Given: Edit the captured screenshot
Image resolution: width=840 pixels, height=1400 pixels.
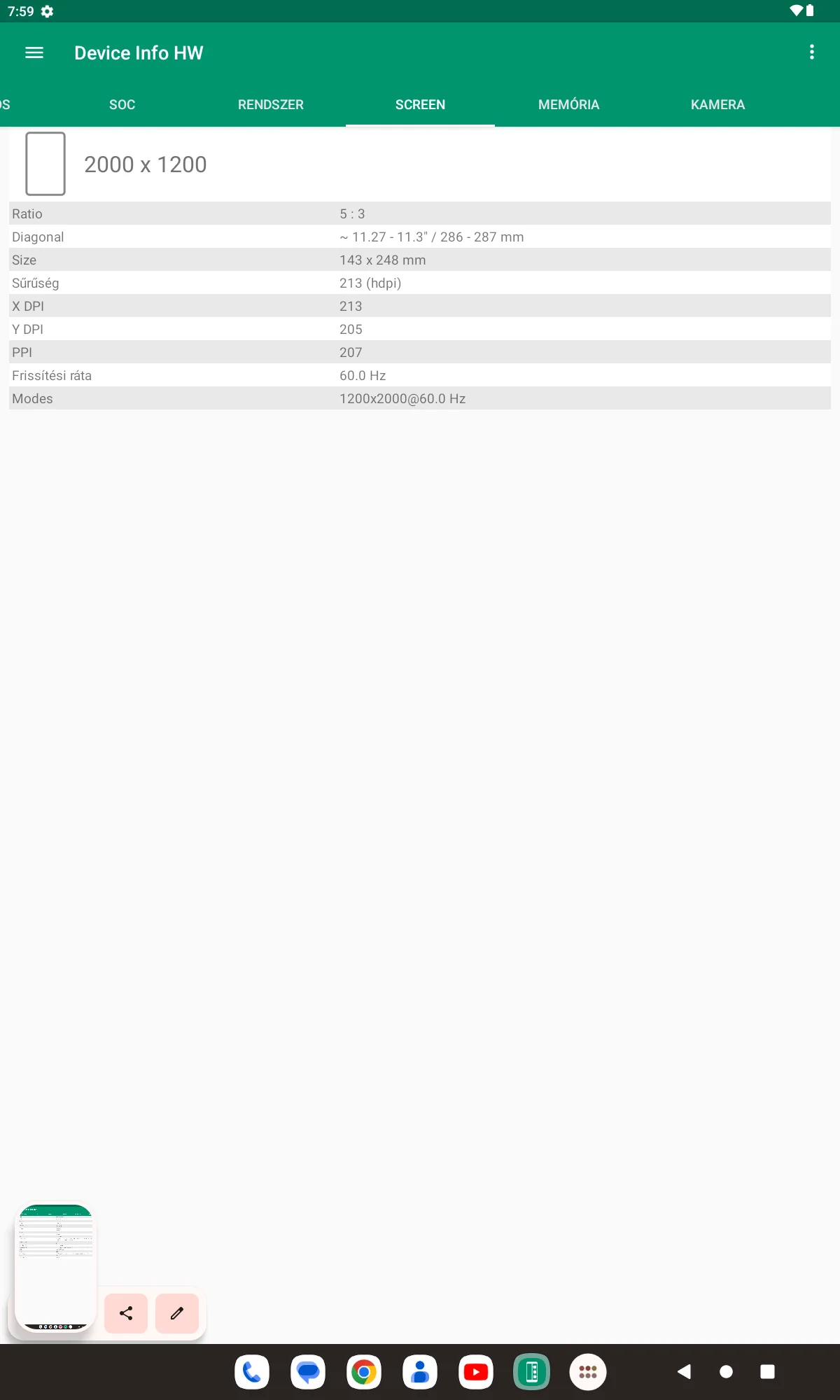Looking at the screenshot, I should tap(177, 1313).
